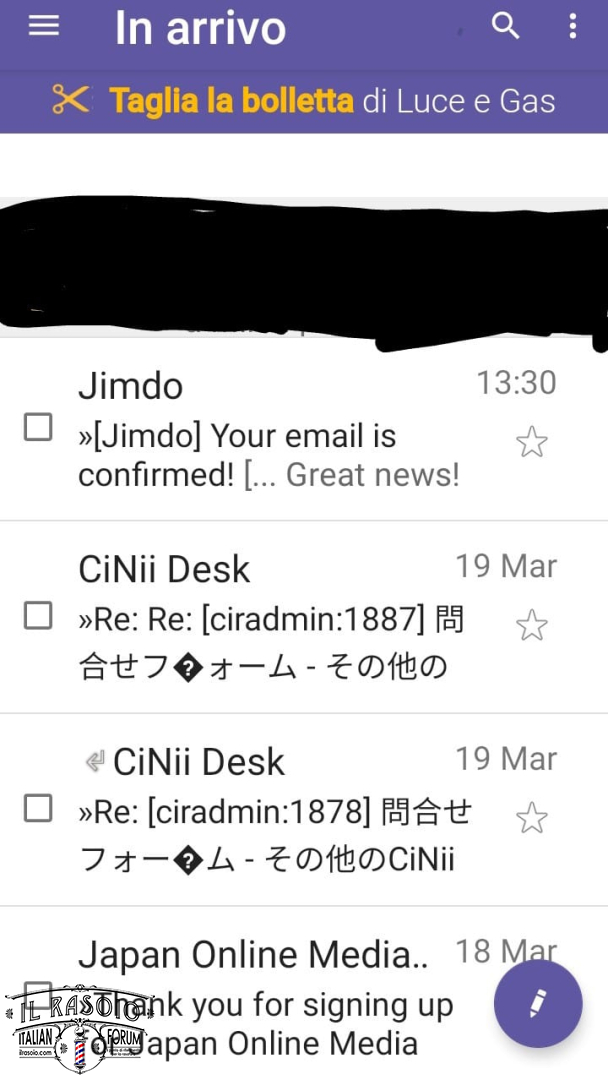Select the Jimdo email checkbox
Image resolution: width=608 pixels, height=1080 pixels.
coord(38,427)
